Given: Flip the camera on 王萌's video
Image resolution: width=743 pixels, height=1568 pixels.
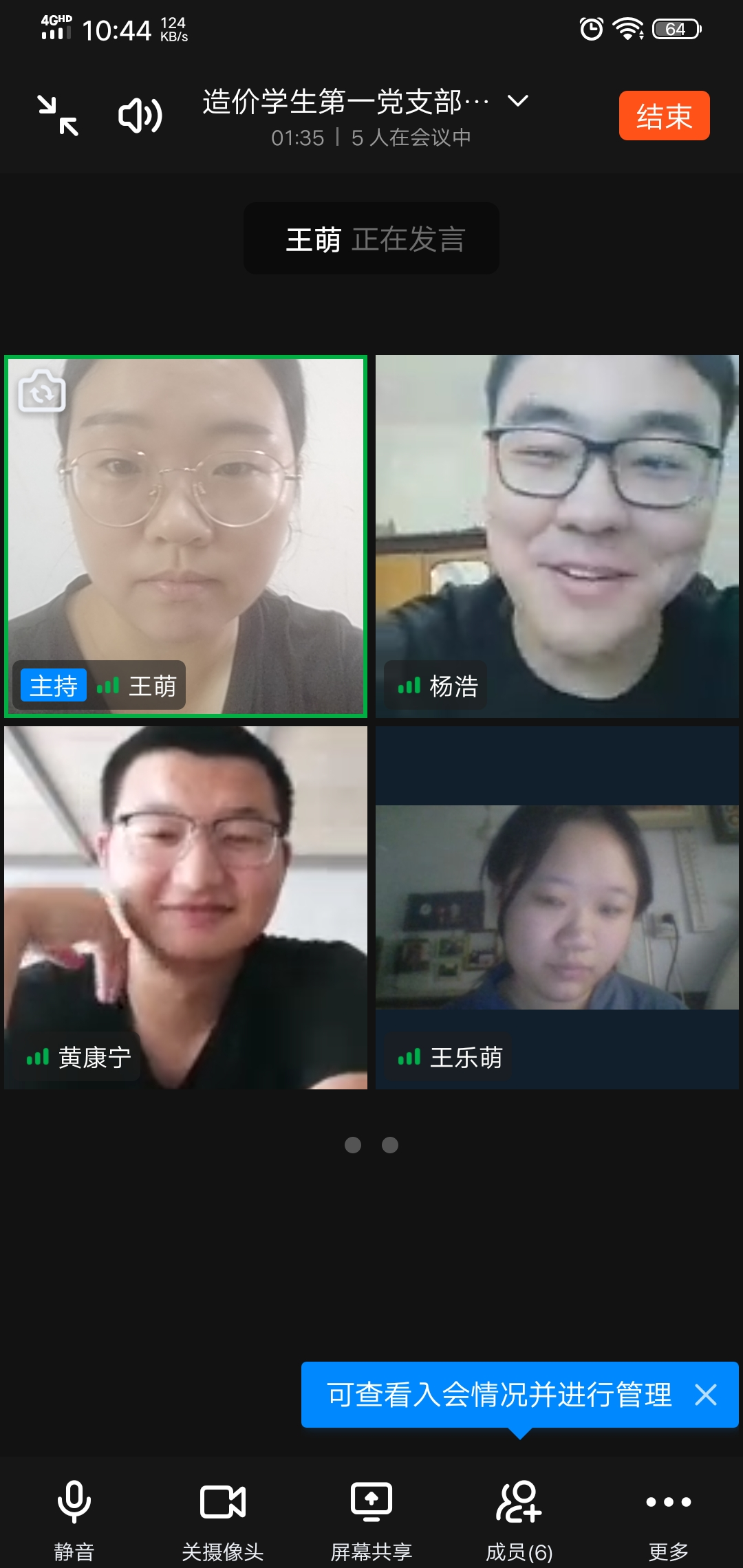Looking at the screenshot, I should coord(42,392).
